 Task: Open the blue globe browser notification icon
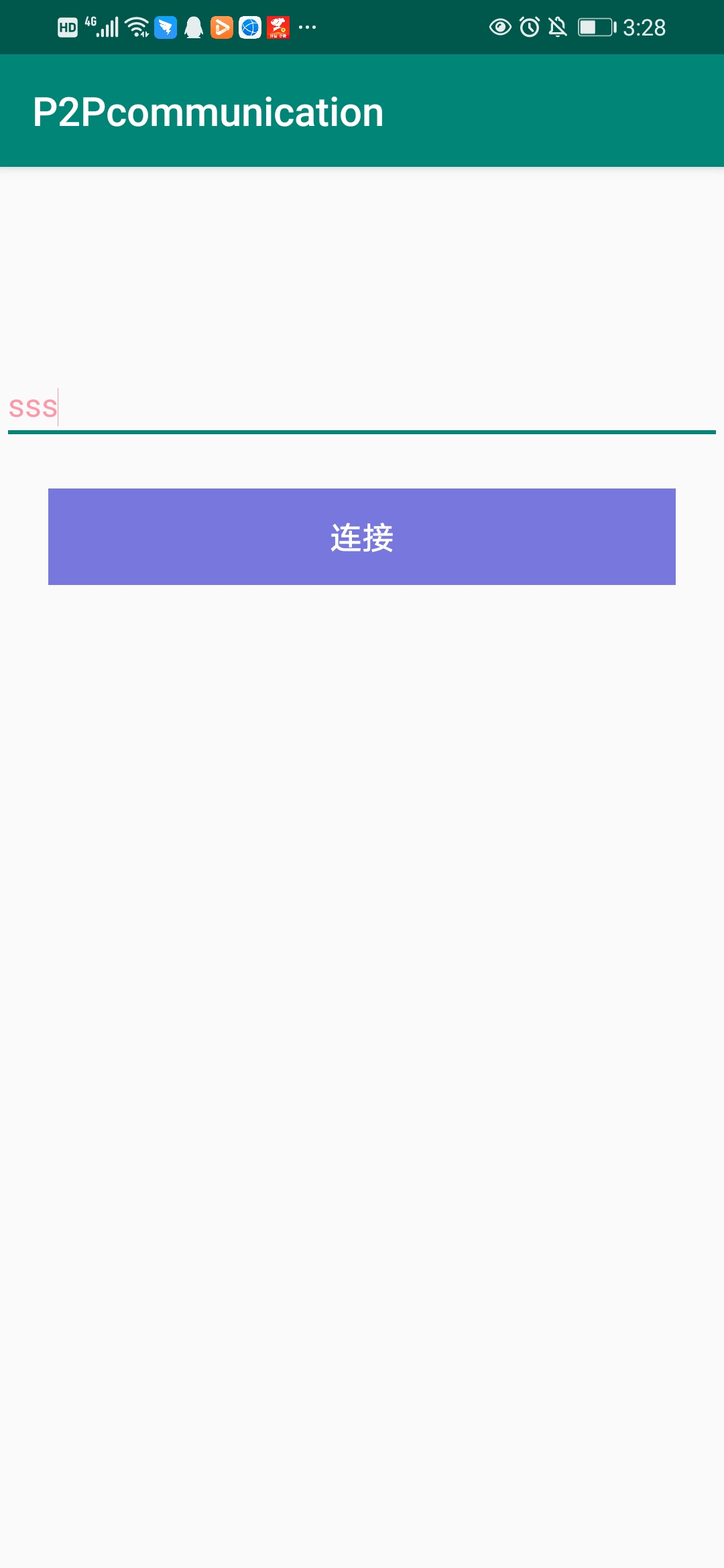(x=249, y=27)
